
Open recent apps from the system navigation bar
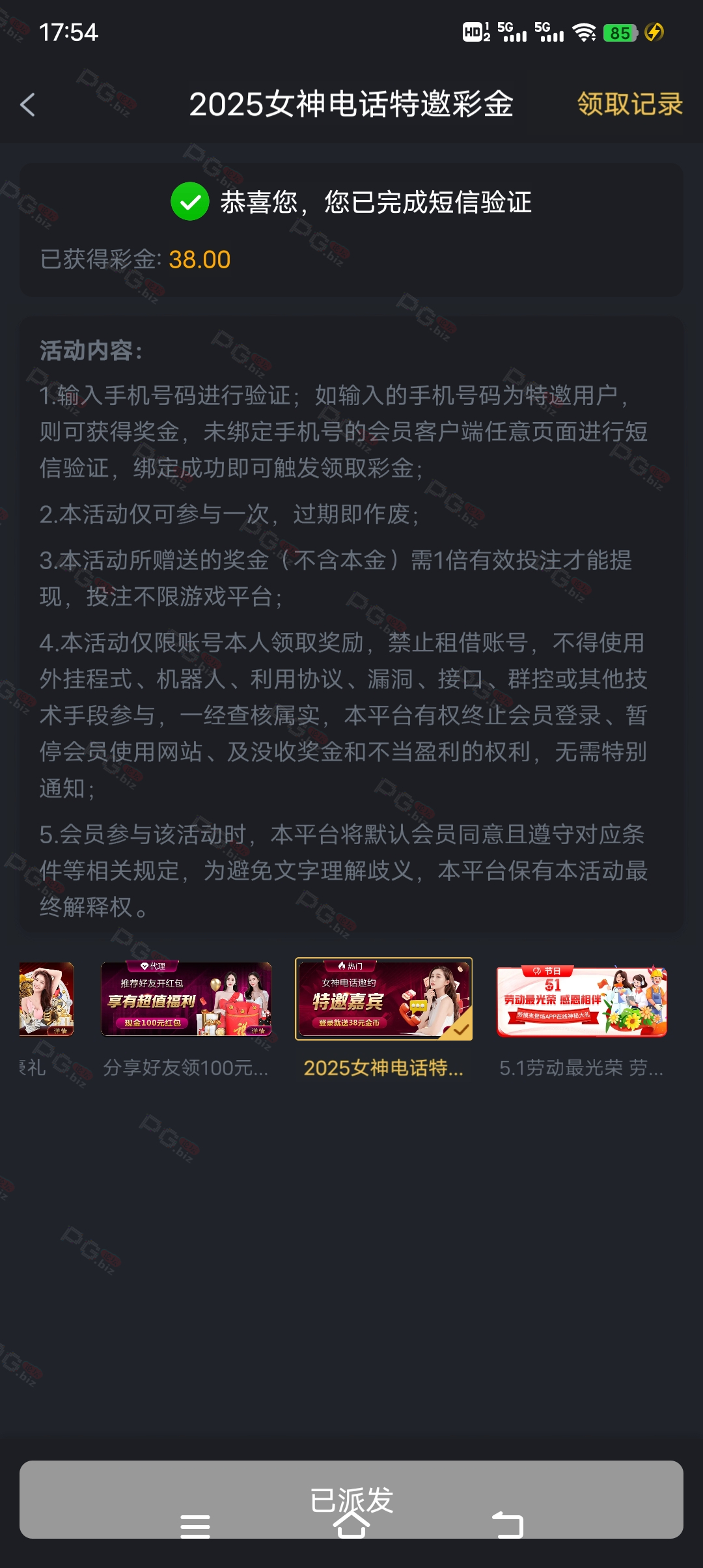pyautogui.click(x=195, y=1526)
